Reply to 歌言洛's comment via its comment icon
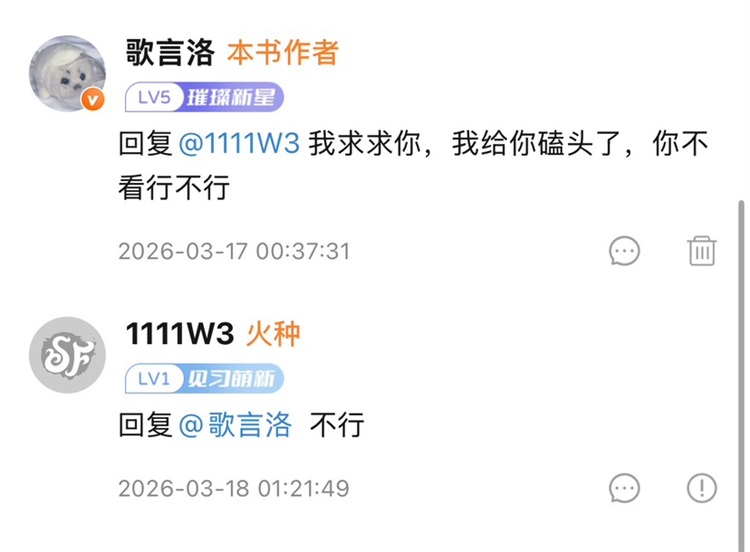This screenshot has width=750, height=552. [x=624, y=250]
